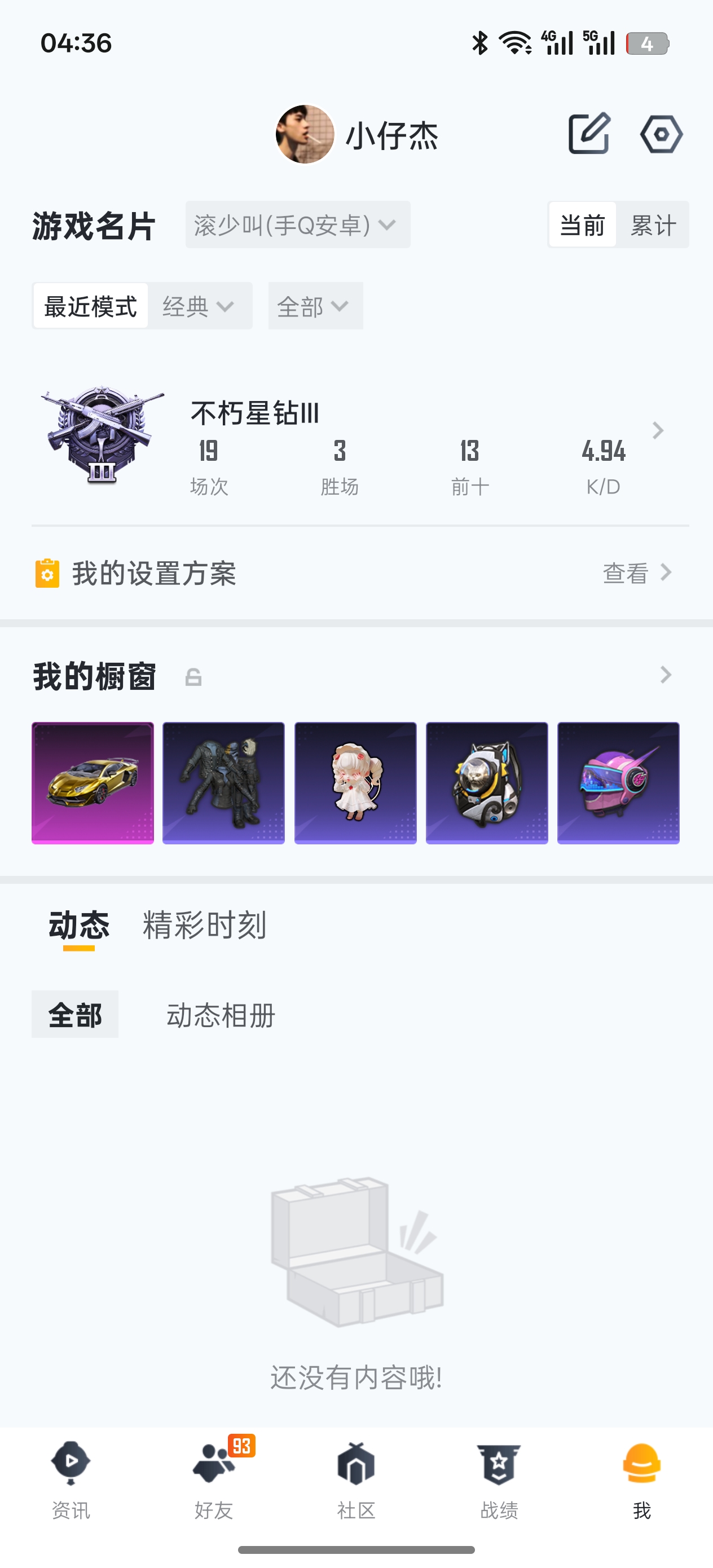This screenshot has height=1568, width=713.
Task: Tap the 小仔杰 profile avatar
Action: (x=305, y=135)
